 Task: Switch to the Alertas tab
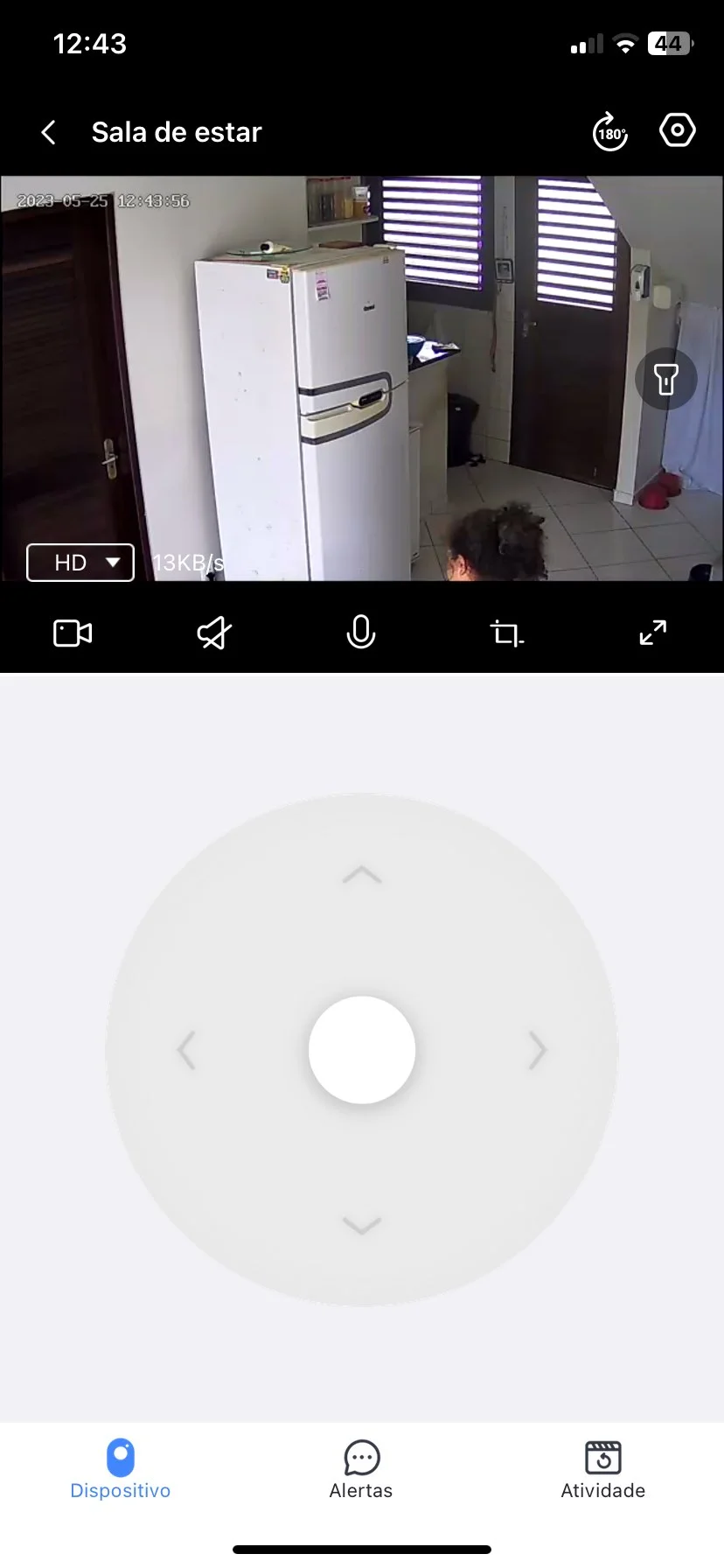(361, 1470)
